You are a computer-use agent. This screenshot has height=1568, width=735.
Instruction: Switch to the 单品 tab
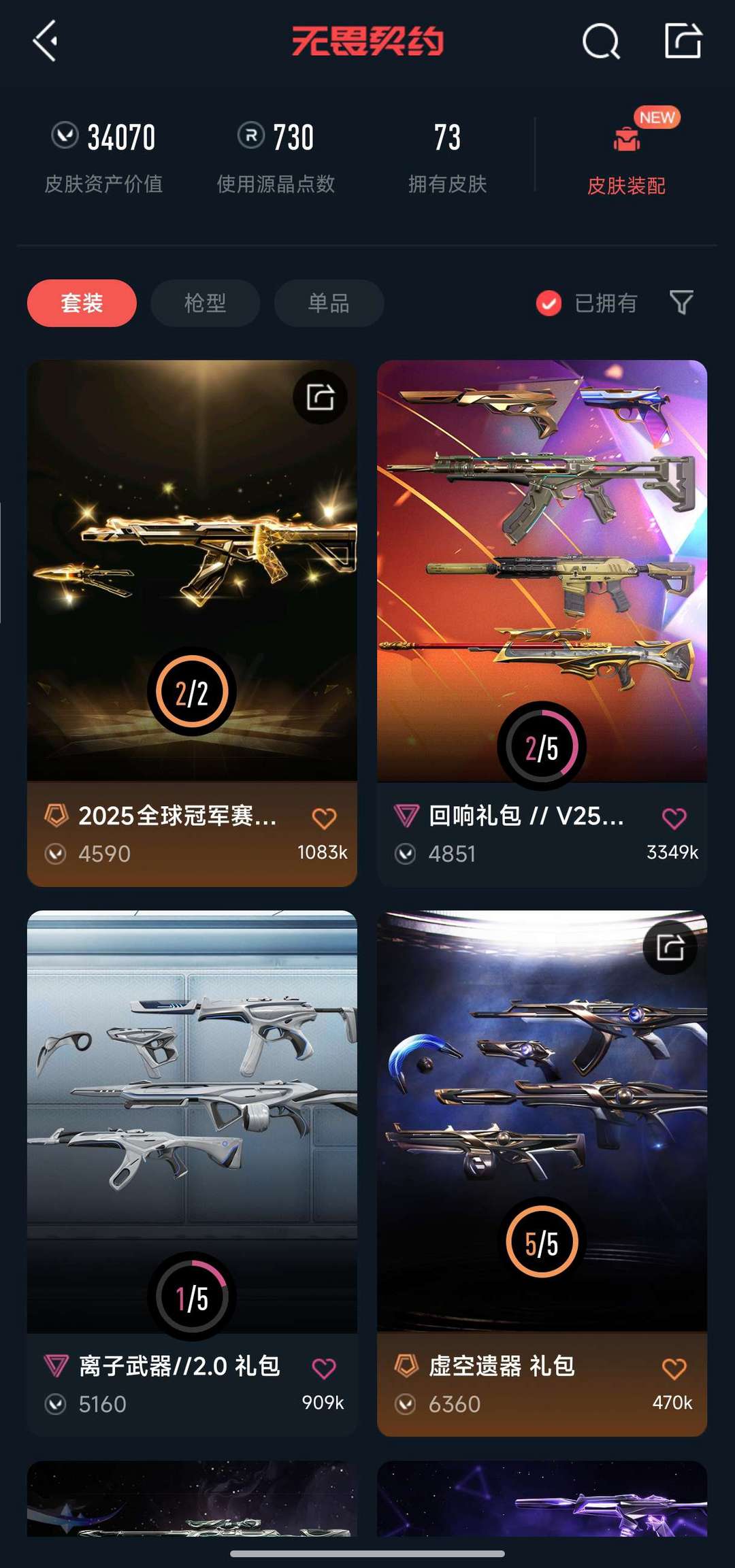329,303
